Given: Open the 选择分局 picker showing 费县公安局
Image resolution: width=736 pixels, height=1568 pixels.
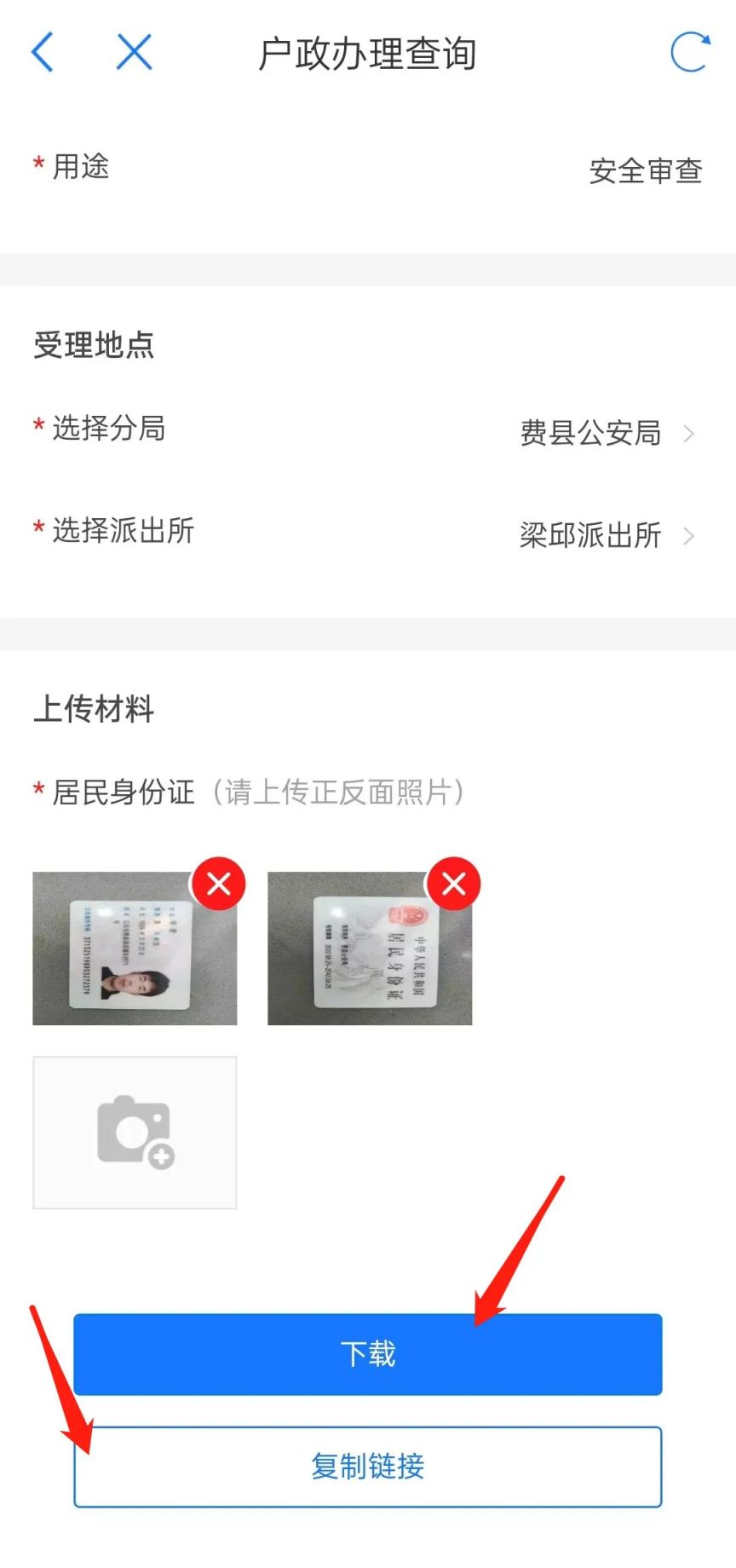Looking at the screenshot, I should (605, 434).
